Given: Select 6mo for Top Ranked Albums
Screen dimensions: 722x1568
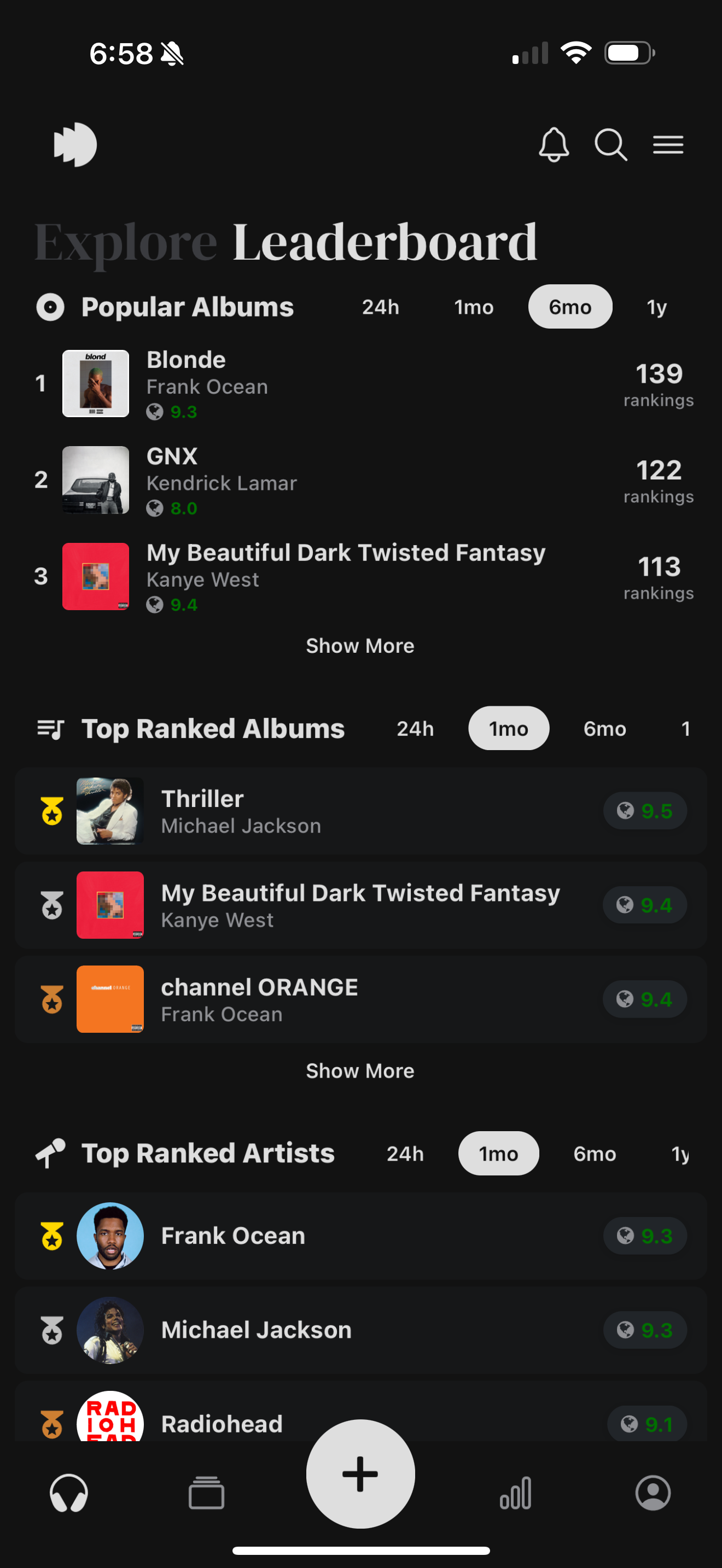Looking at the screenshot, I should [604, 729].
